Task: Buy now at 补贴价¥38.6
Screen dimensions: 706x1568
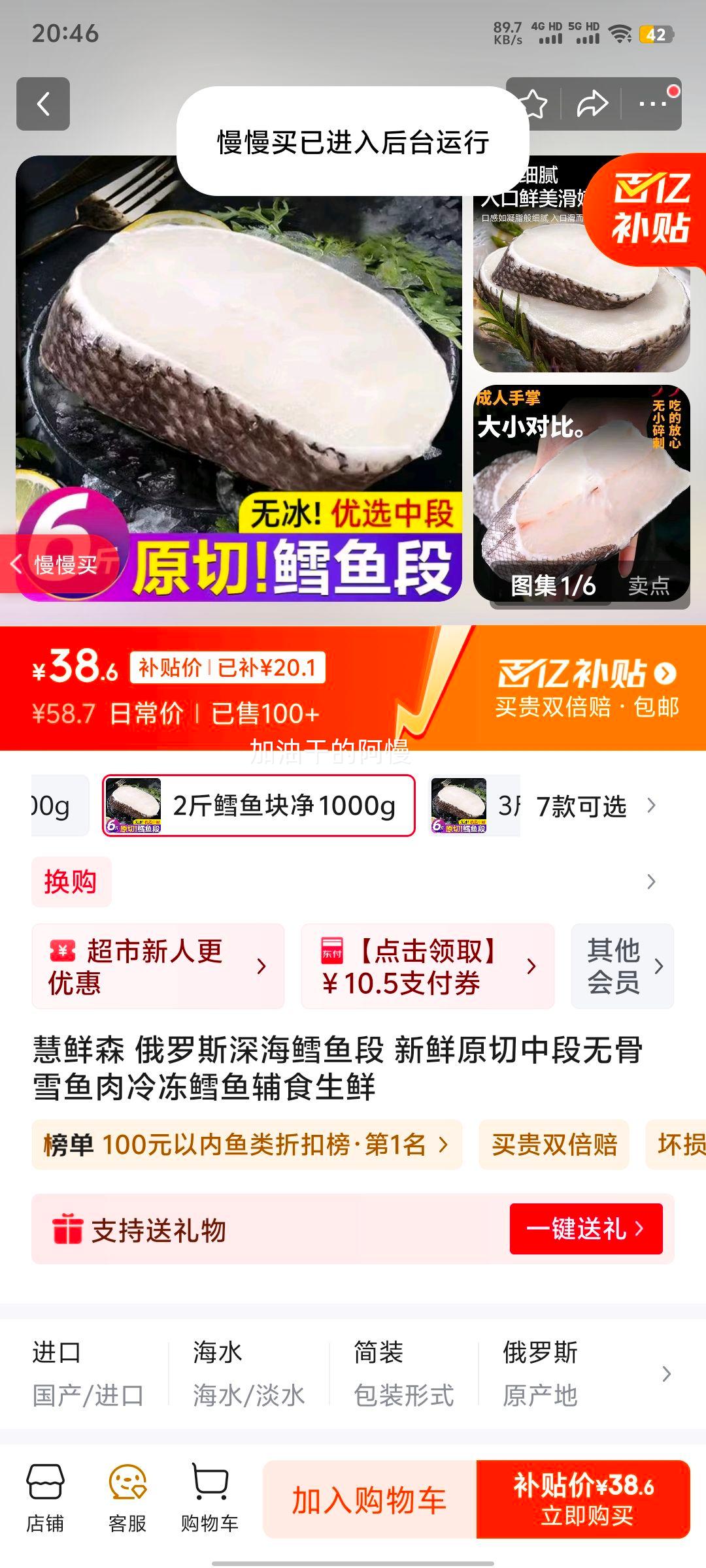Action: pos(583,1500)
